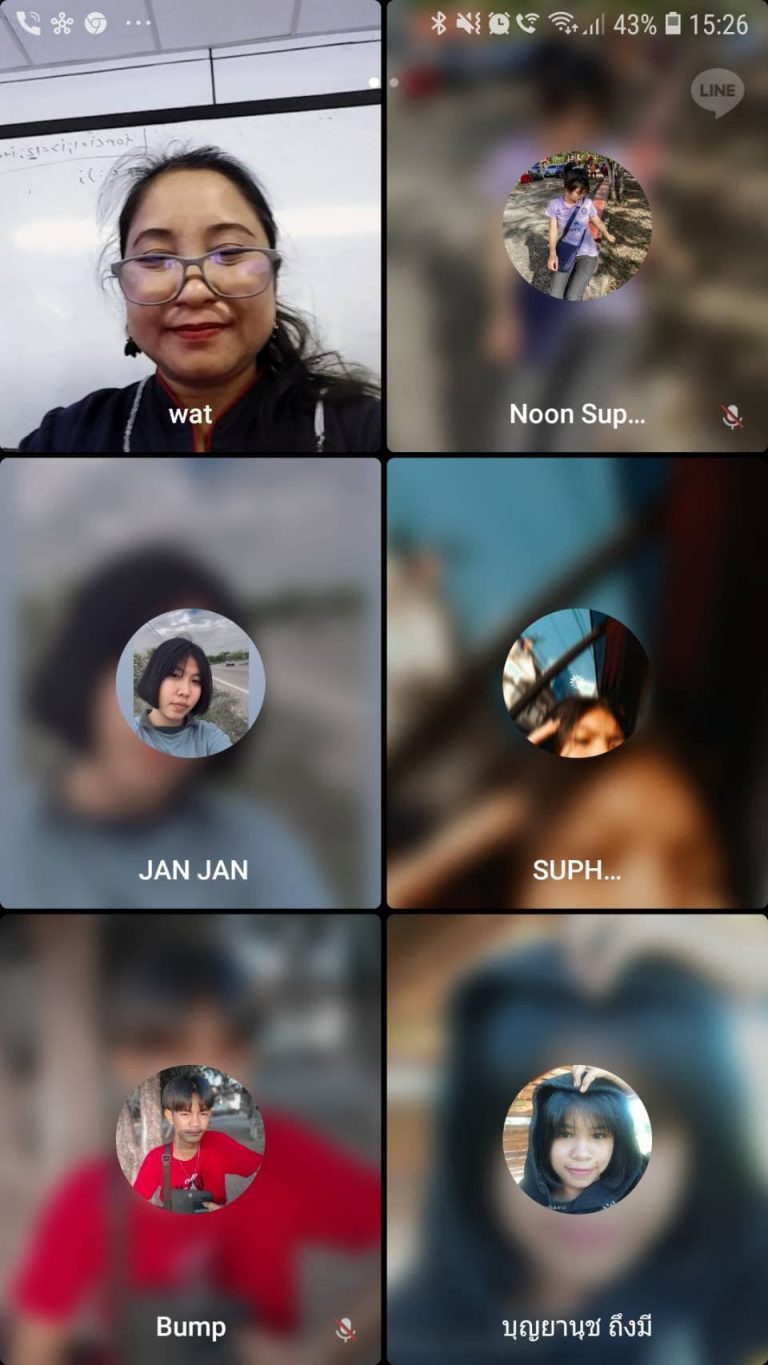This screenshot has height=1365, width=768.
Task: Tap JAN JAN's participant tile
Action: click(190, 683)
